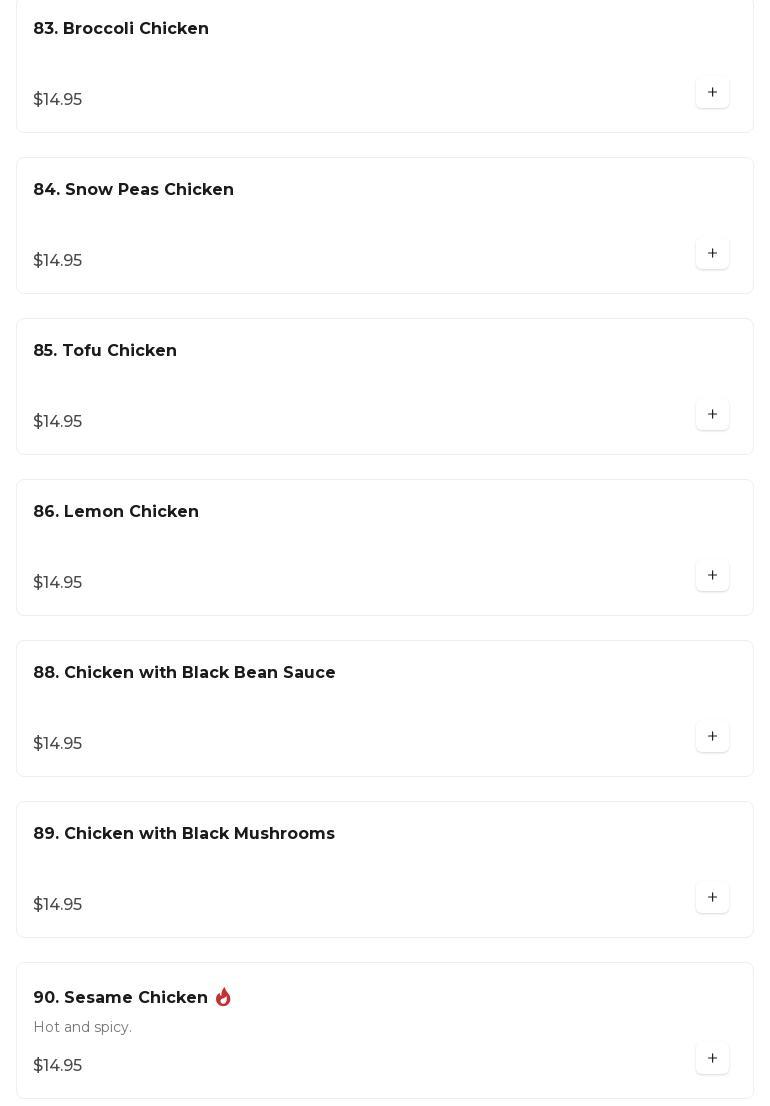Add 85. Tofu Chicken to order

click(712, 415)
